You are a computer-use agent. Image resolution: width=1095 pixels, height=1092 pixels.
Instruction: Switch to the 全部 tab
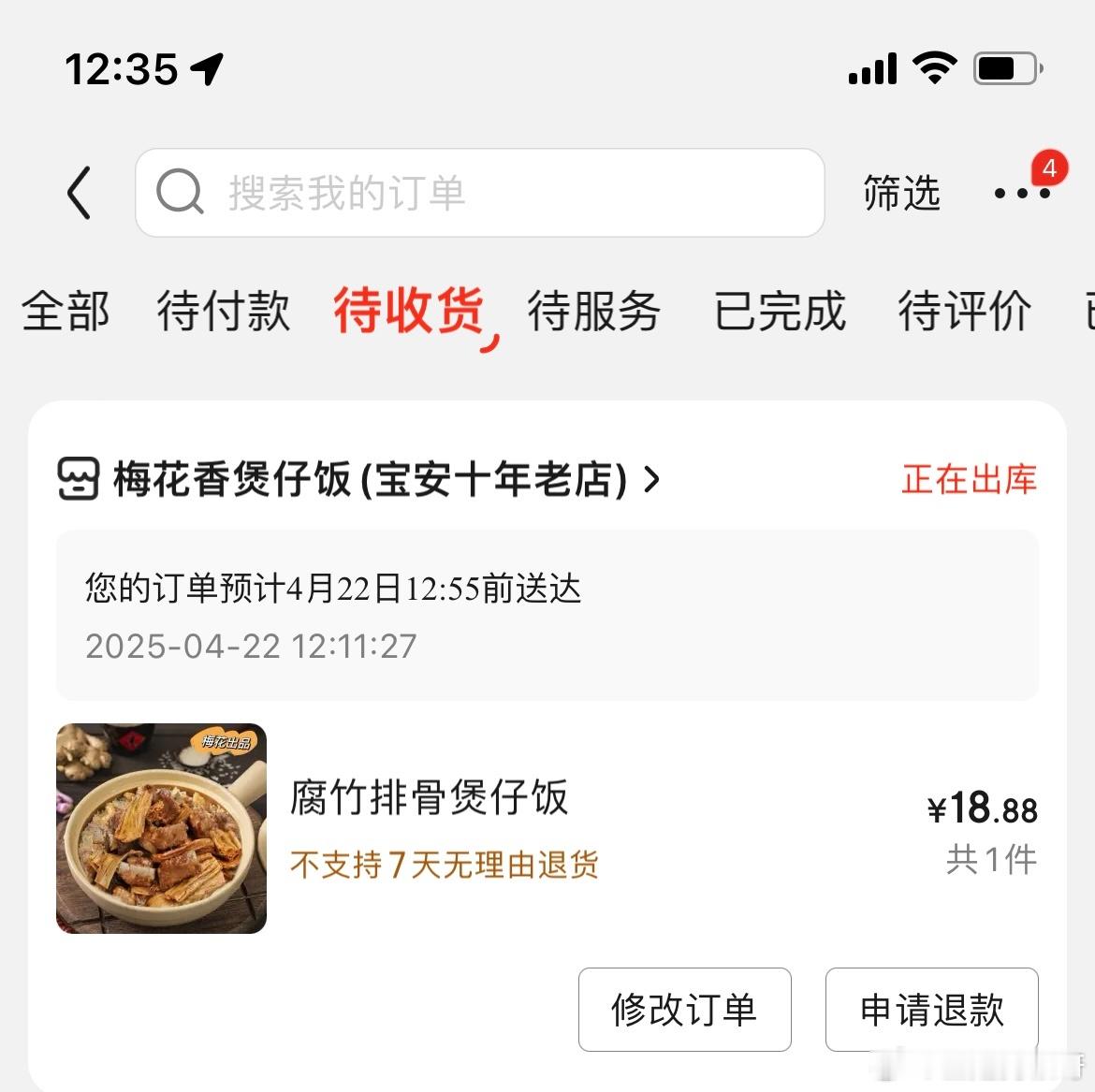66,312
